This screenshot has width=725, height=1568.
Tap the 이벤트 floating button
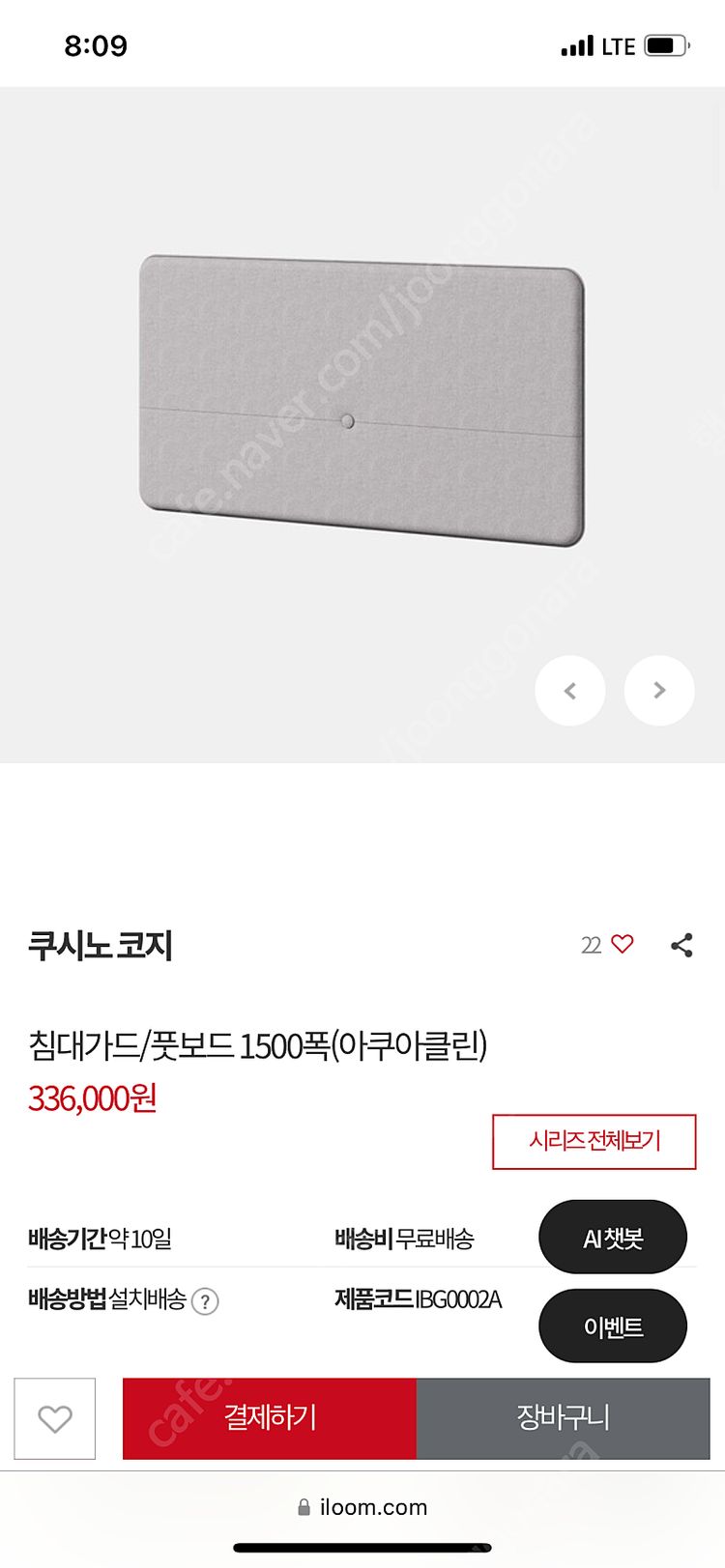(x=613, y=1326)
